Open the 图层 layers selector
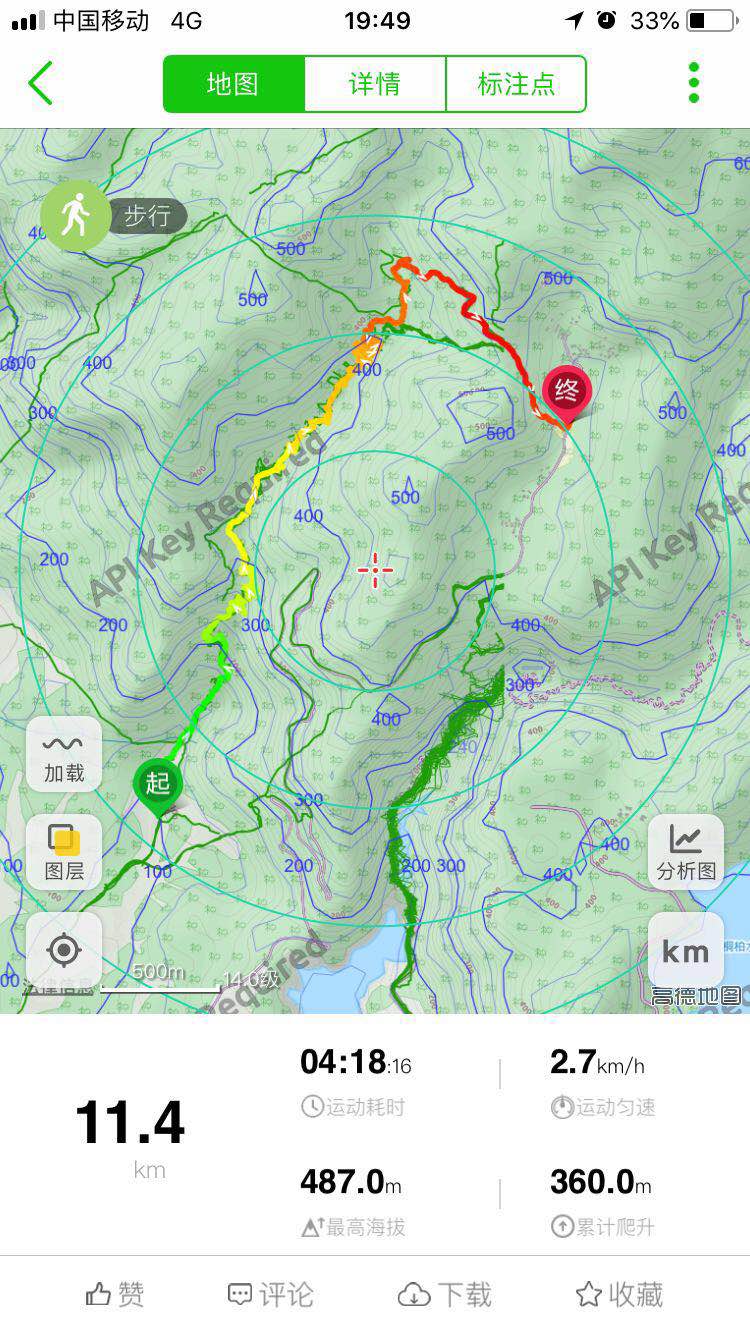This screenshot has width=750, height=1334. point(64,853)
